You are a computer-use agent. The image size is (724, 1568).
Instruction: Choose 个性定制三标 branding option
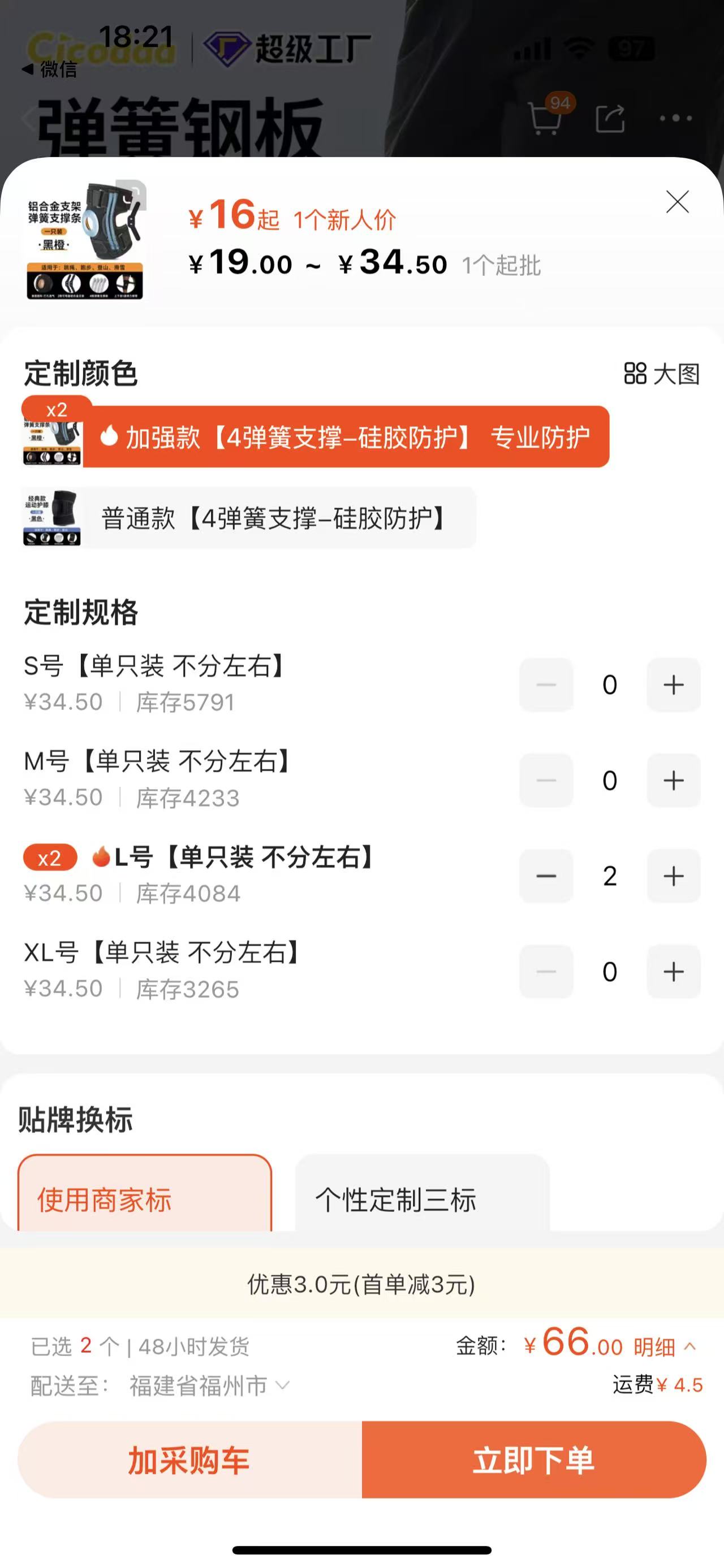coord(422,1198)
